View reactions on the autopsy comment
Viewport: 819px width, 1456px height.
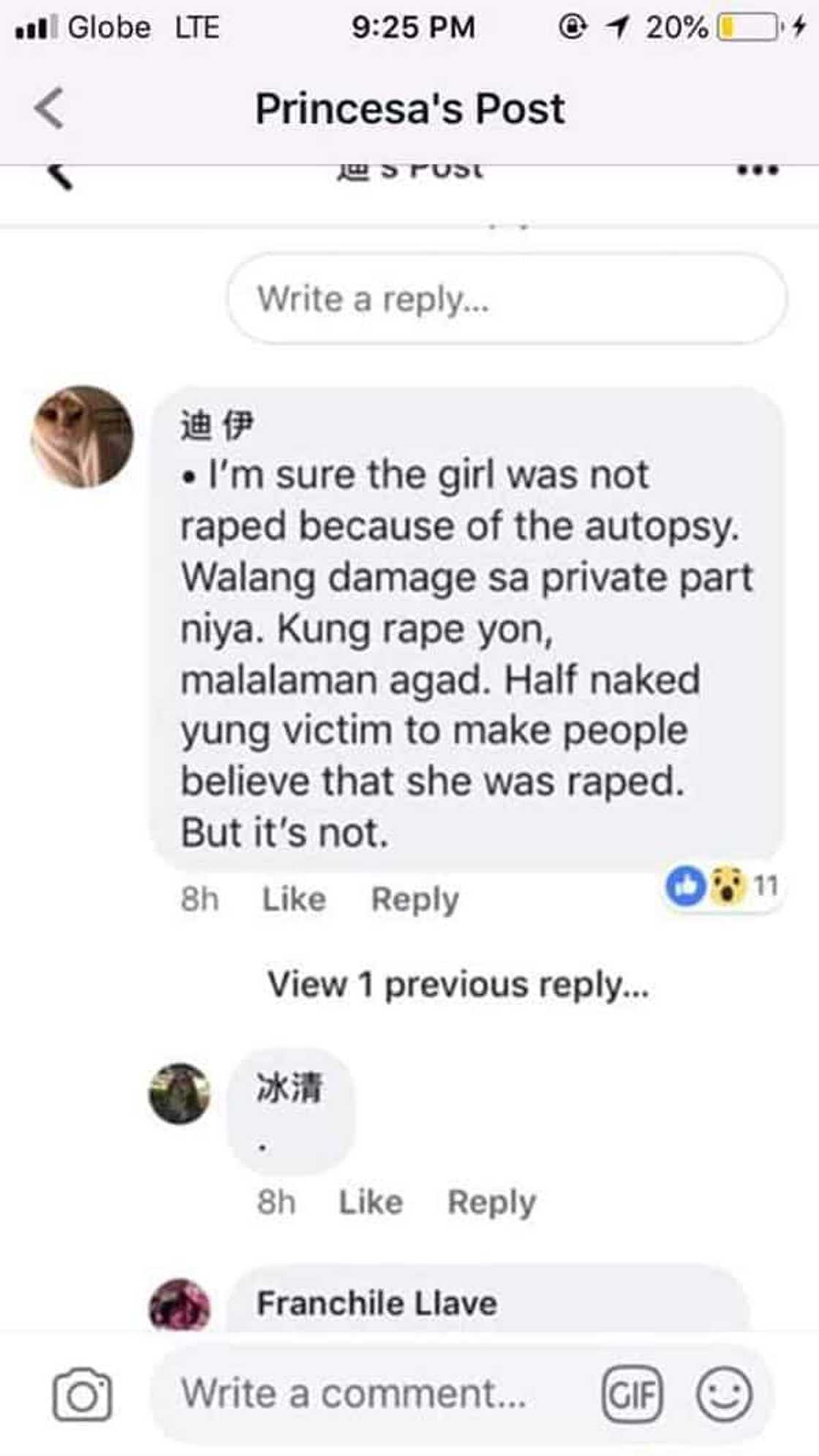tap(721, 886)
